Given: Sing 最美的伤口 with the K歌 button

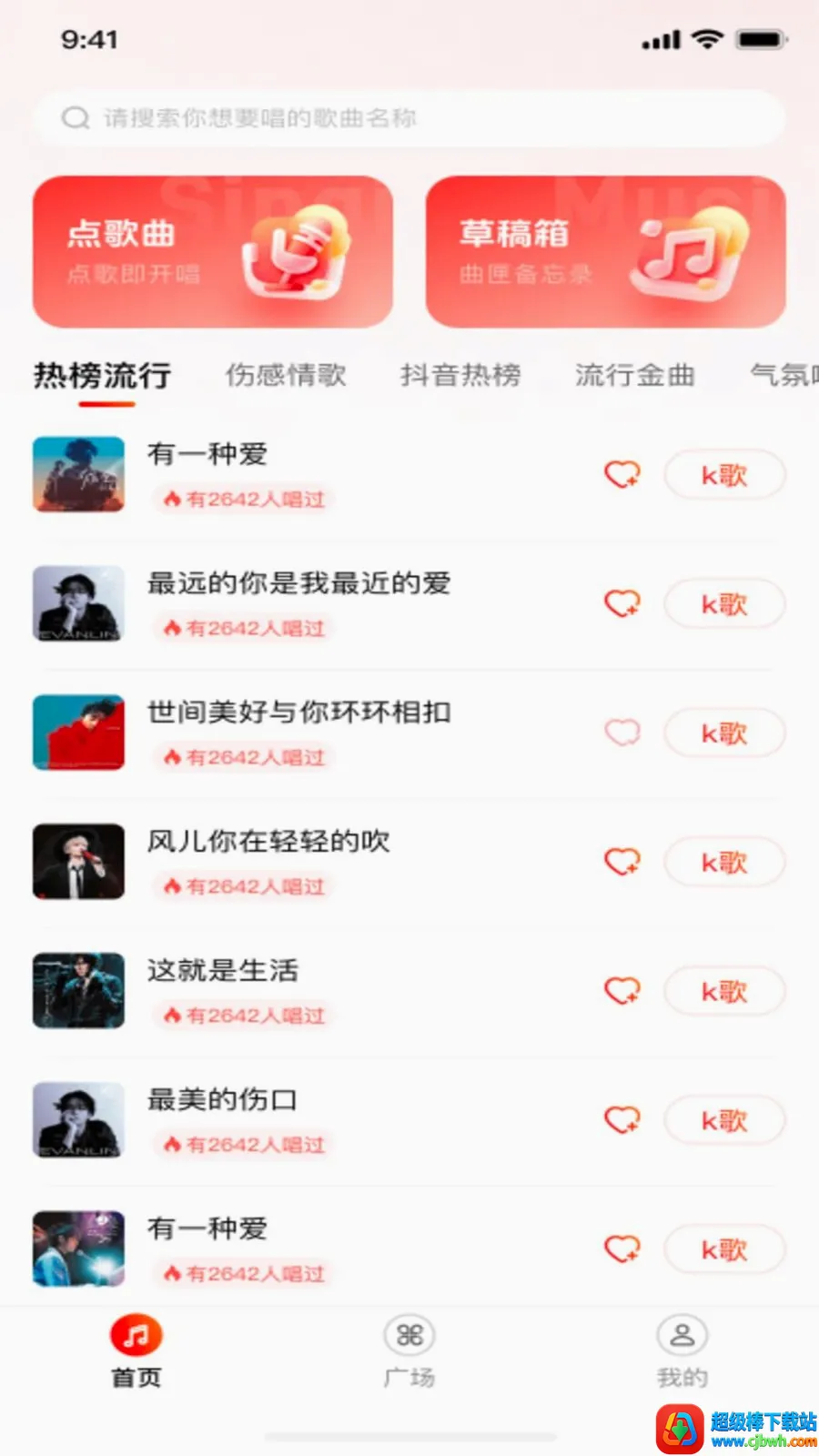Looking at the screenshot, I should (x=724, y=1121).
